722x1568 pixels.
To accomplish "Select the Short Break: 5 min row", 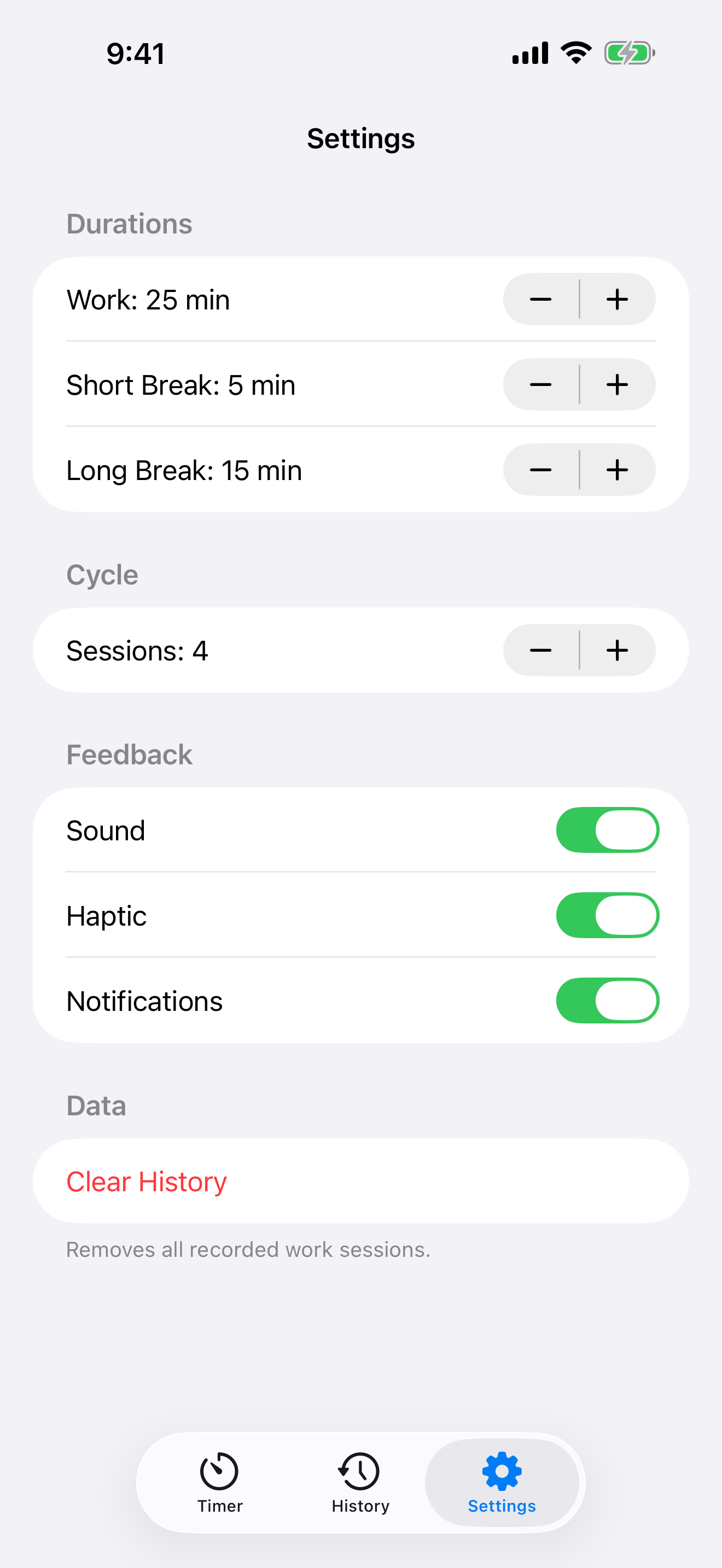I will click(x=181, y=384).
